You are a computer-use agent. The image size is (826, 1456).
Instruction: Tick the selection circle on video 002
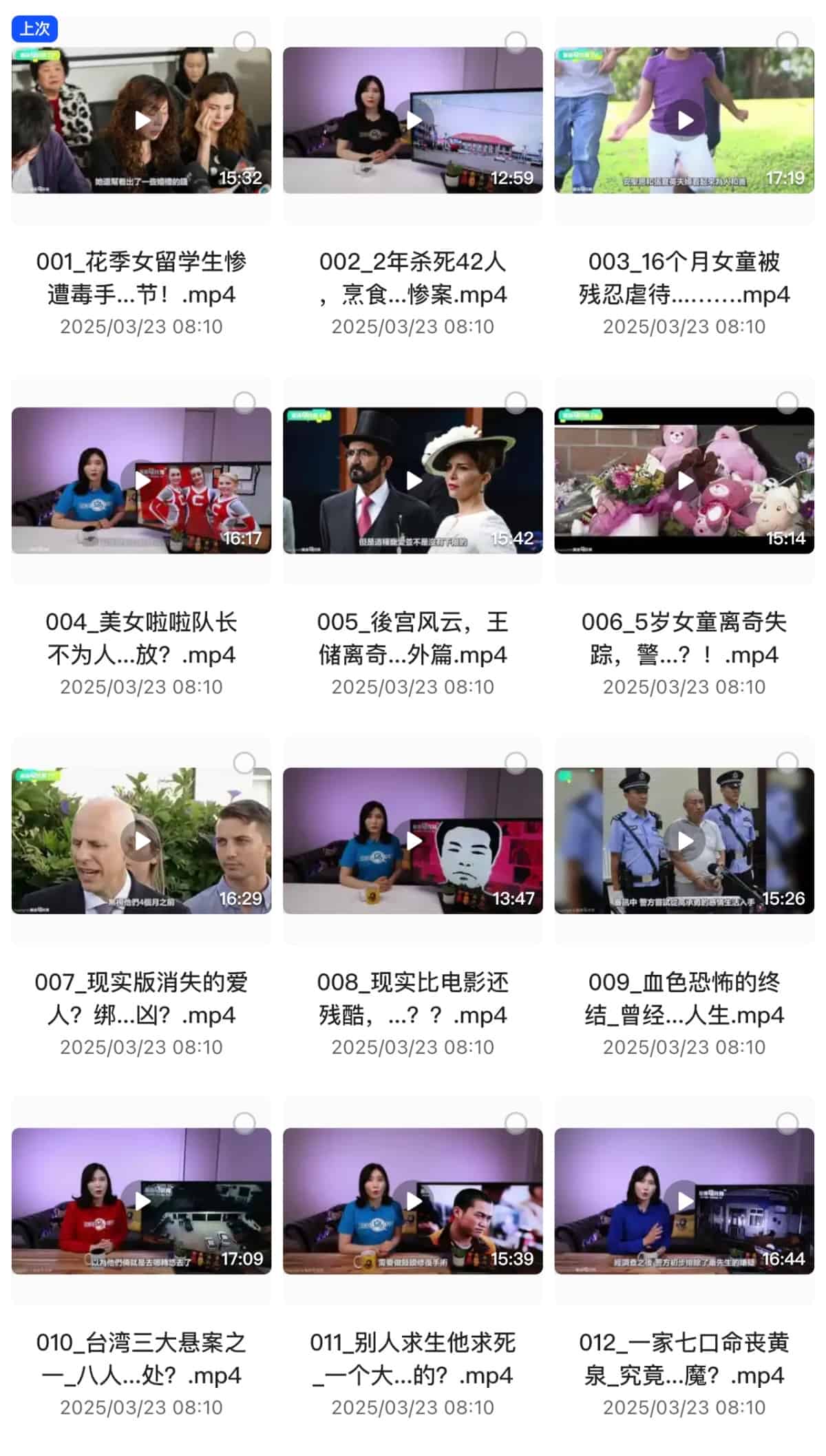[x=516, y=42]
